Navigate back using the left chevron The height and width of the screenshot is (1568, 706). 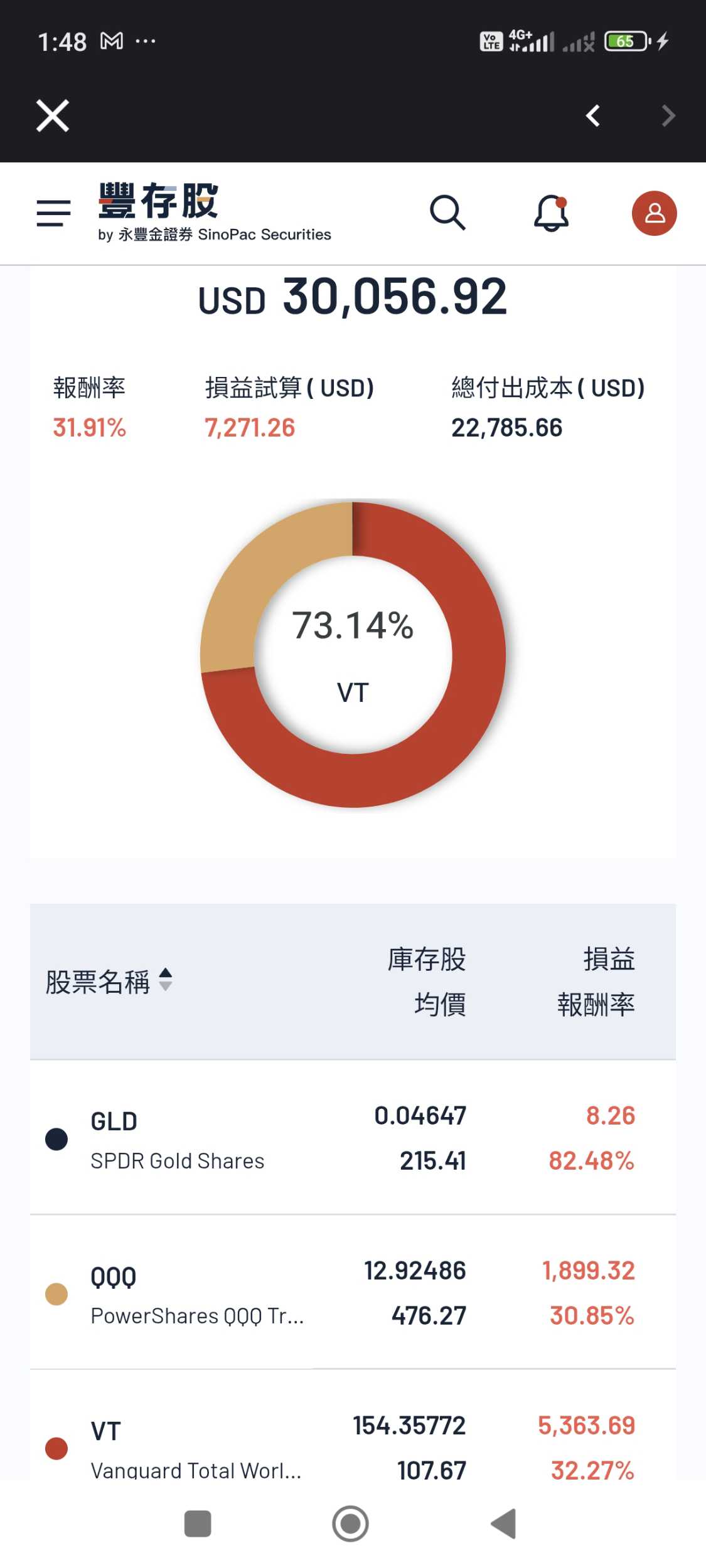pyautogui.click(x=592, y=115)
